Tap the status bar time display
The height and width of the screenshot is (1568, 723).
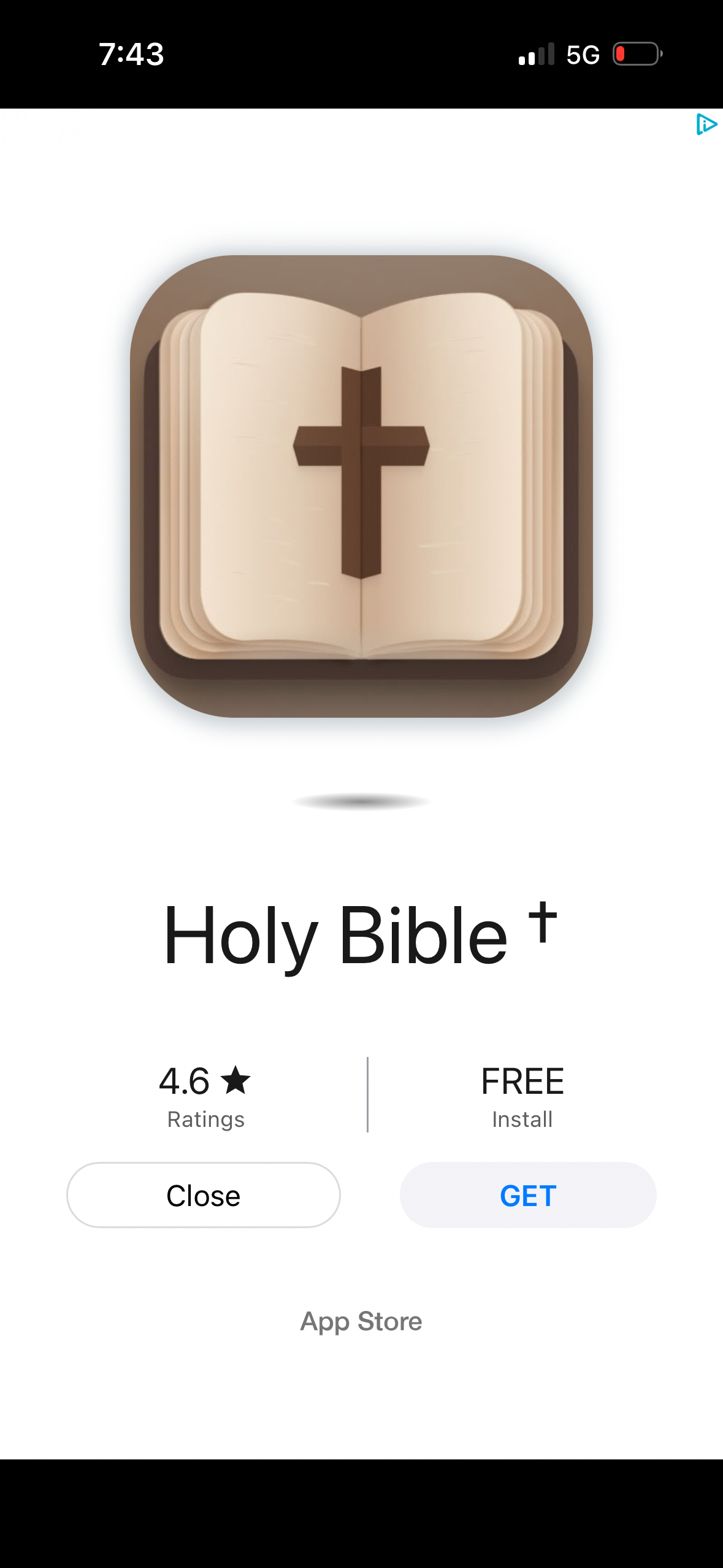tap(130, 55)
